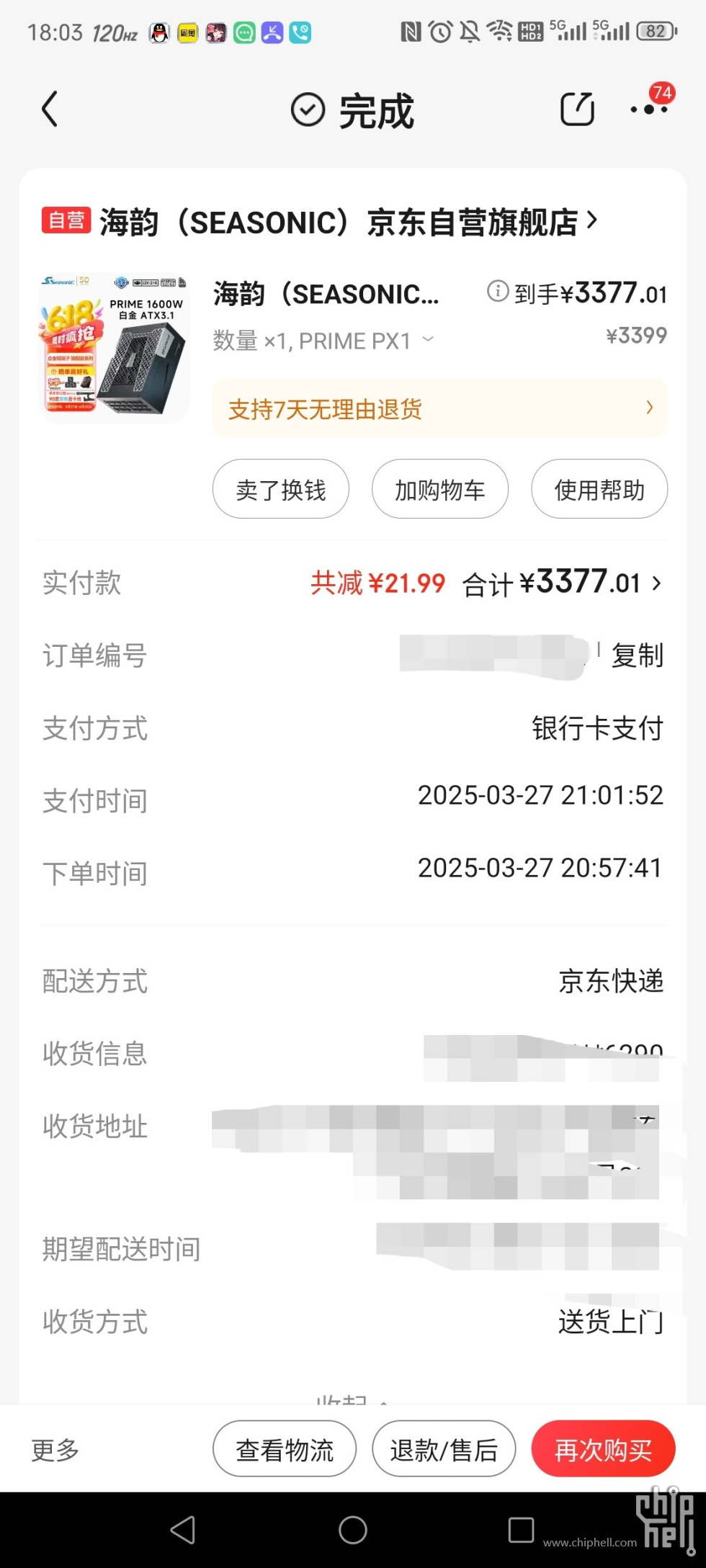Tap the 卖了换钱 button

pyautogui.click(x=281, y=489)
